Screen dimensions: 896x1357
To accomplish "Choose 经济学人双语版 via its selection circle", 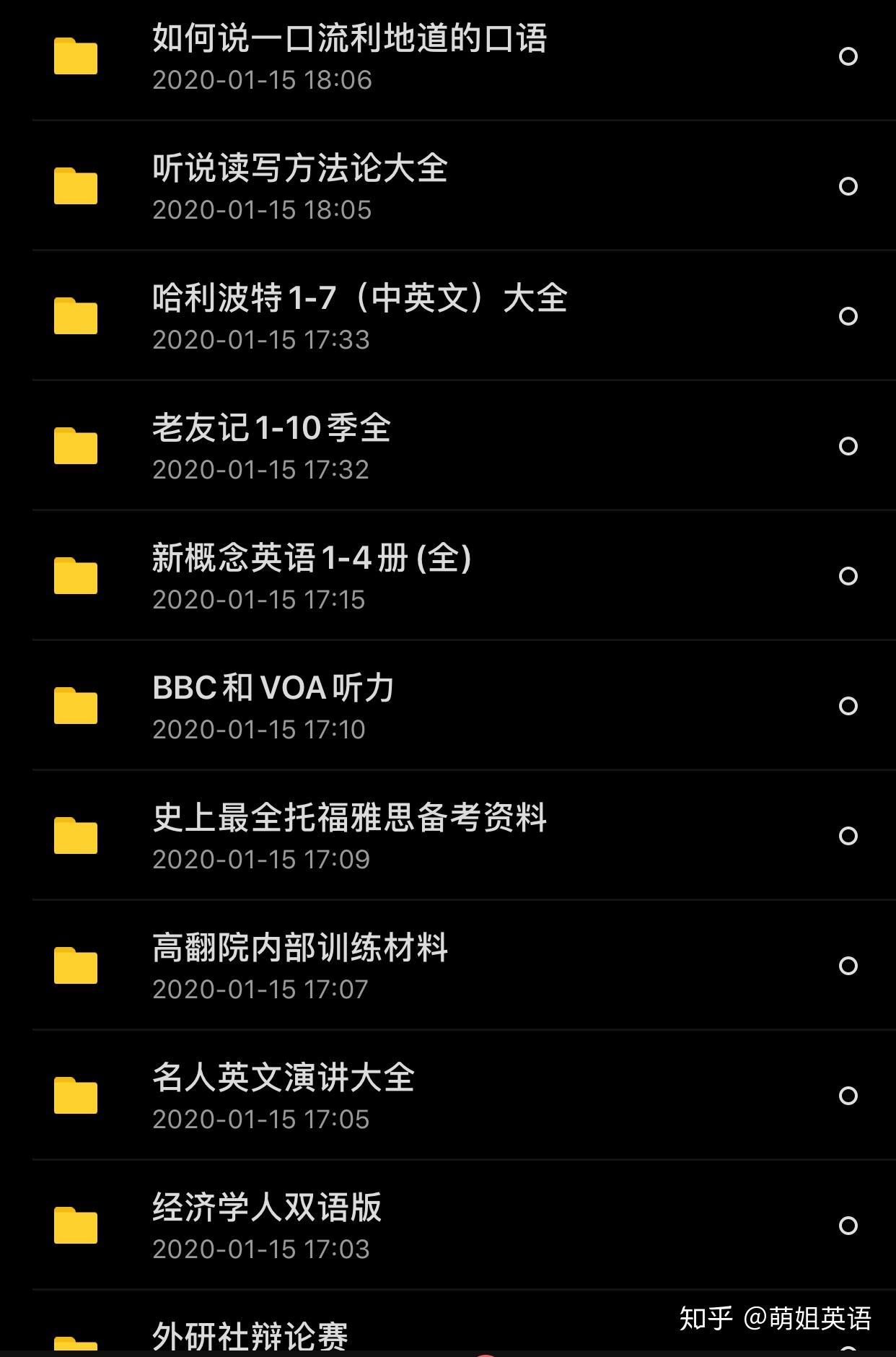I will pos(848,1226).
